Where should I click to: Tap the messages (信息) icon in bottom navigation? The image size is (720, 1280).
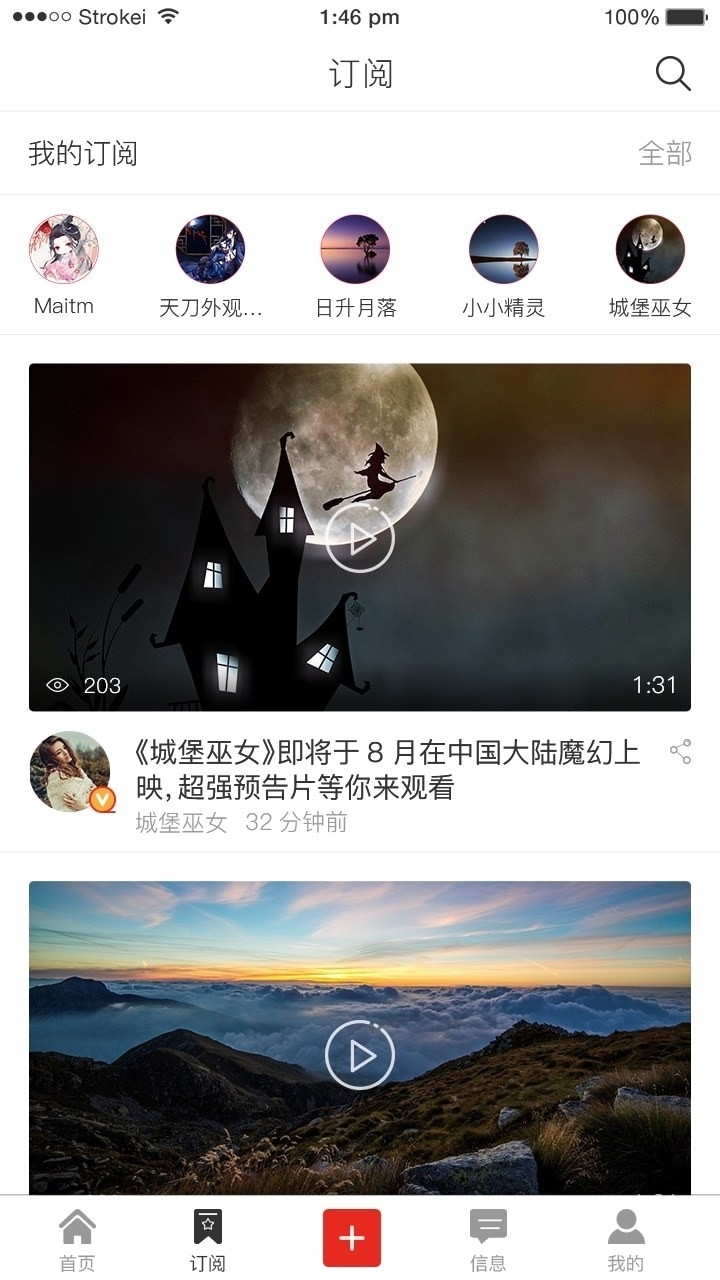(487, 1237)
